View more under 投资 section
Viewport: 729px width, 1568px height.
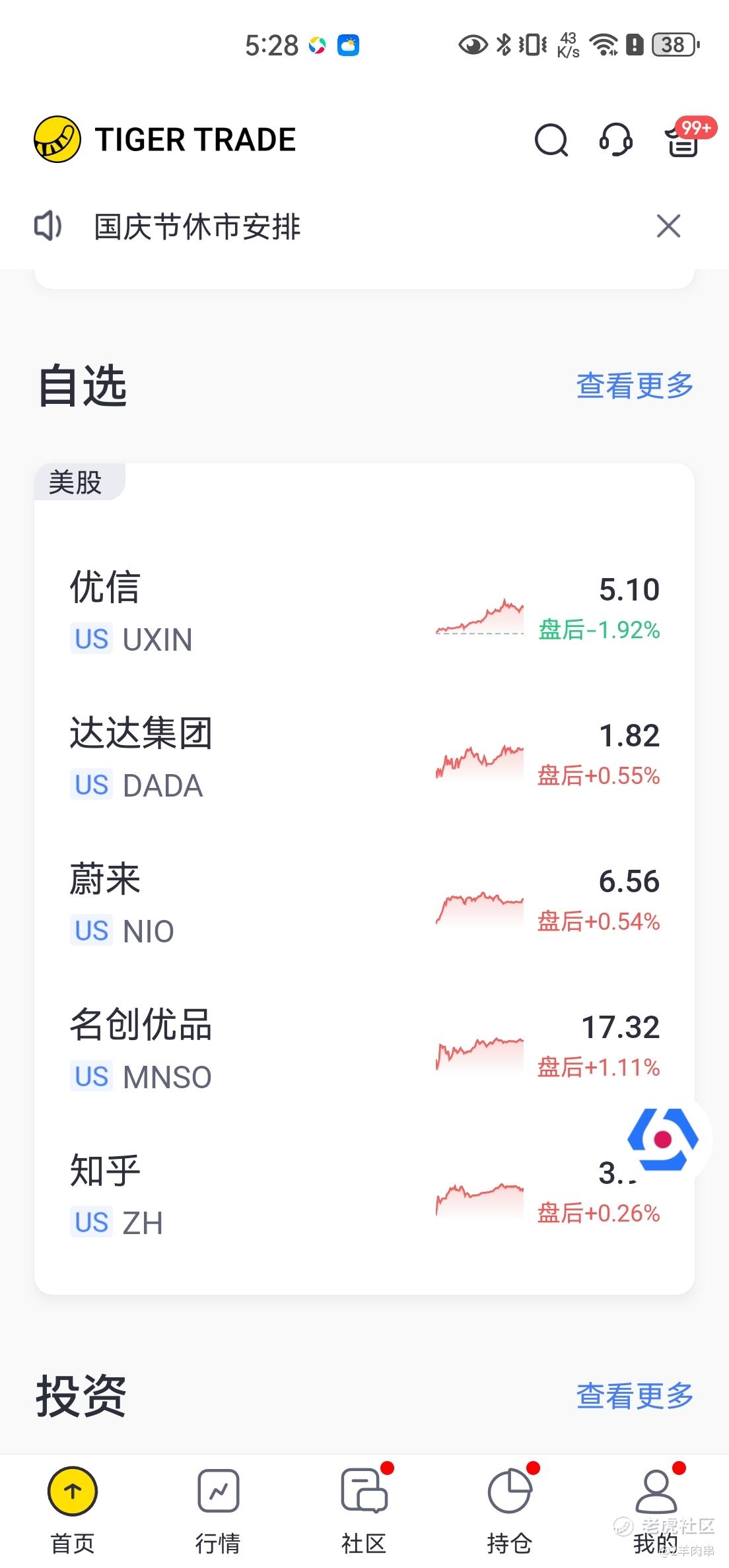(x=635, y=1396)
